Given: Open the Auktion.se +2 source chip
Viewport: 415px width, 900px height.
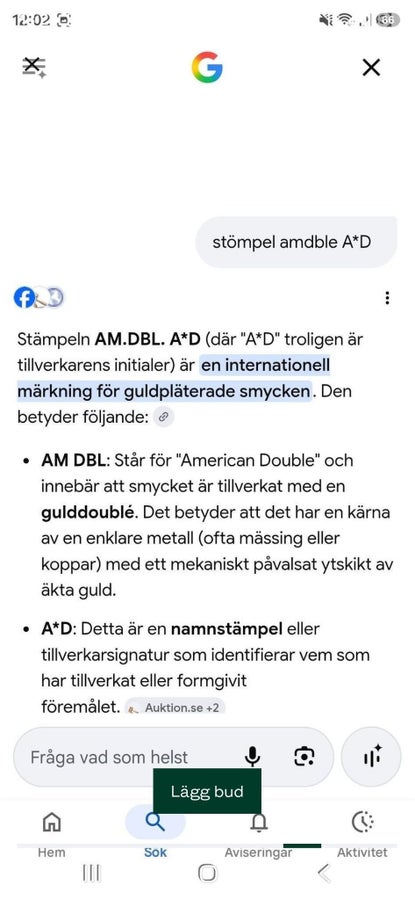Looking at the screenshot, I should click(174, 708).
